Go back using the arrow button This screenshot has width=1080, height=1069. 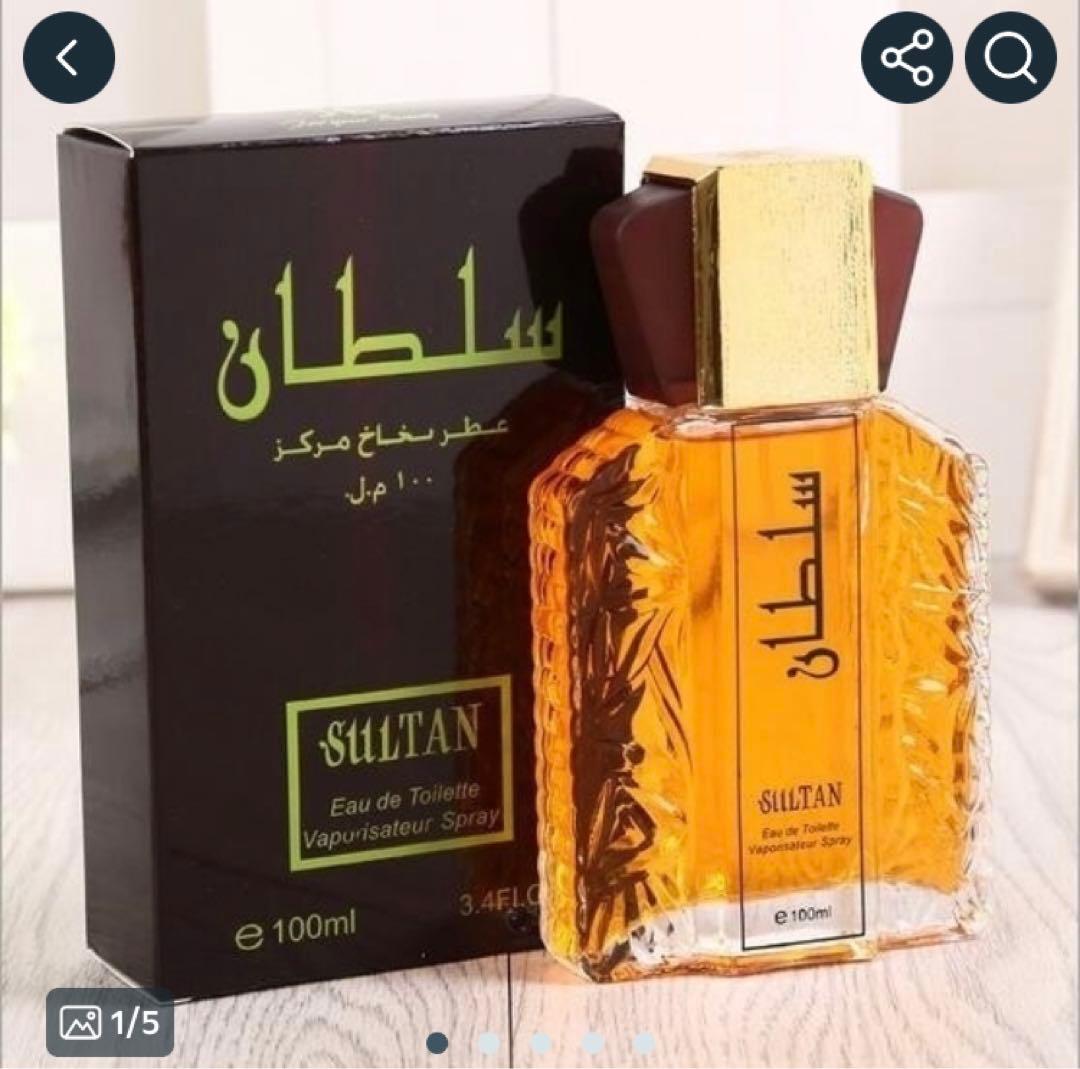coord(68,60)
